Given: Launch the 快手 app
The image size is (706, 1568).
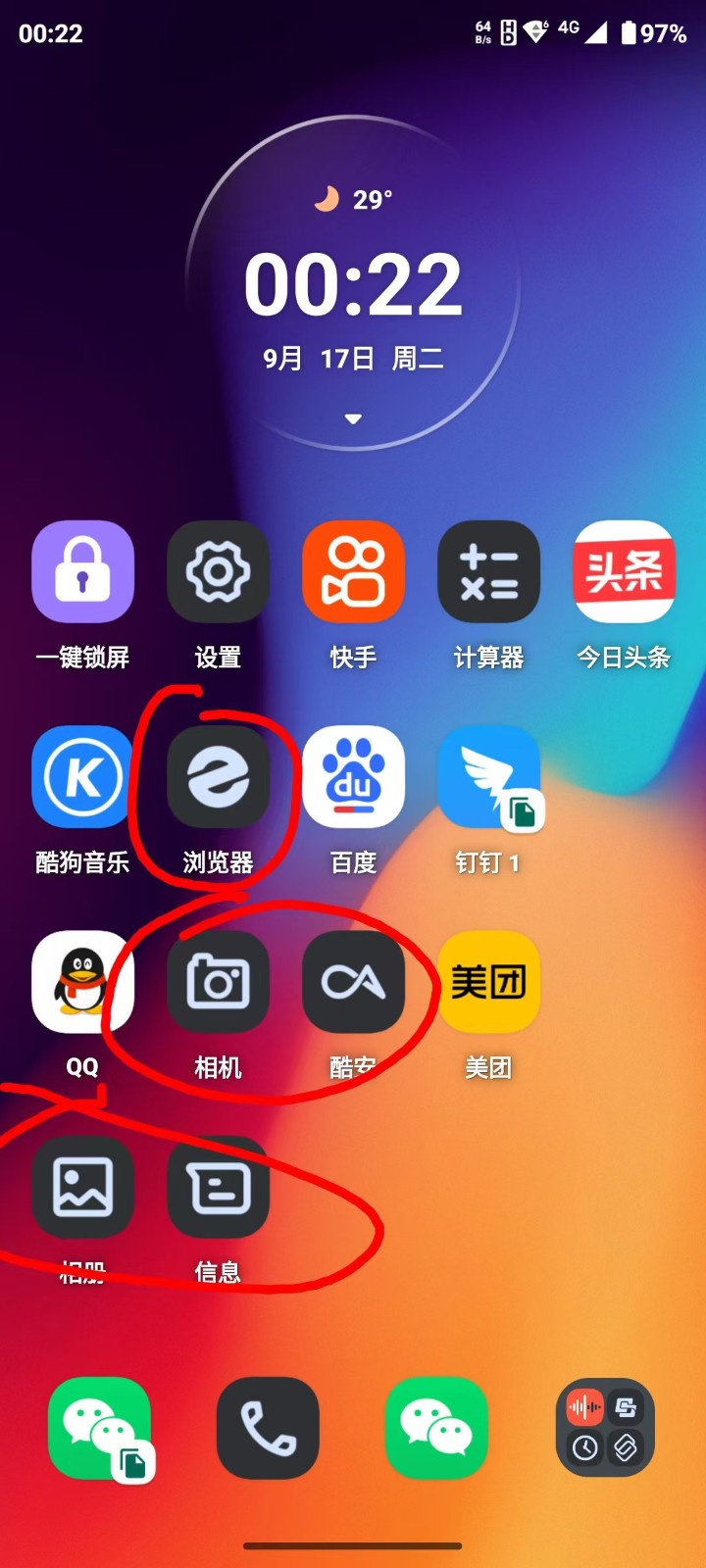Looking at the screenshot, I should tap(353, 571).
